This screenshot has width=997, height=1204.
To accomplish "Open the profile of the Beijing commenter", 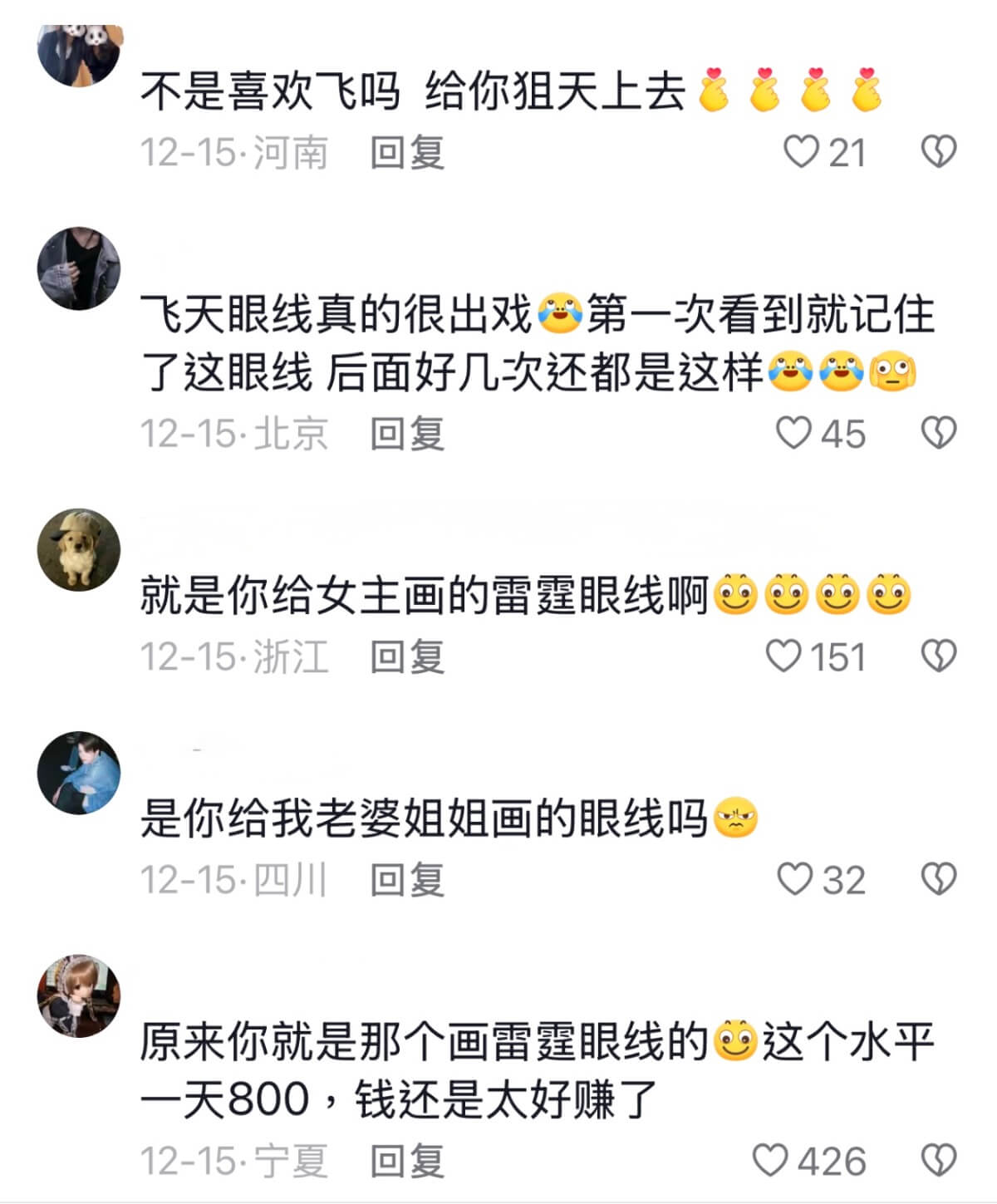I will tap(79, 268).
